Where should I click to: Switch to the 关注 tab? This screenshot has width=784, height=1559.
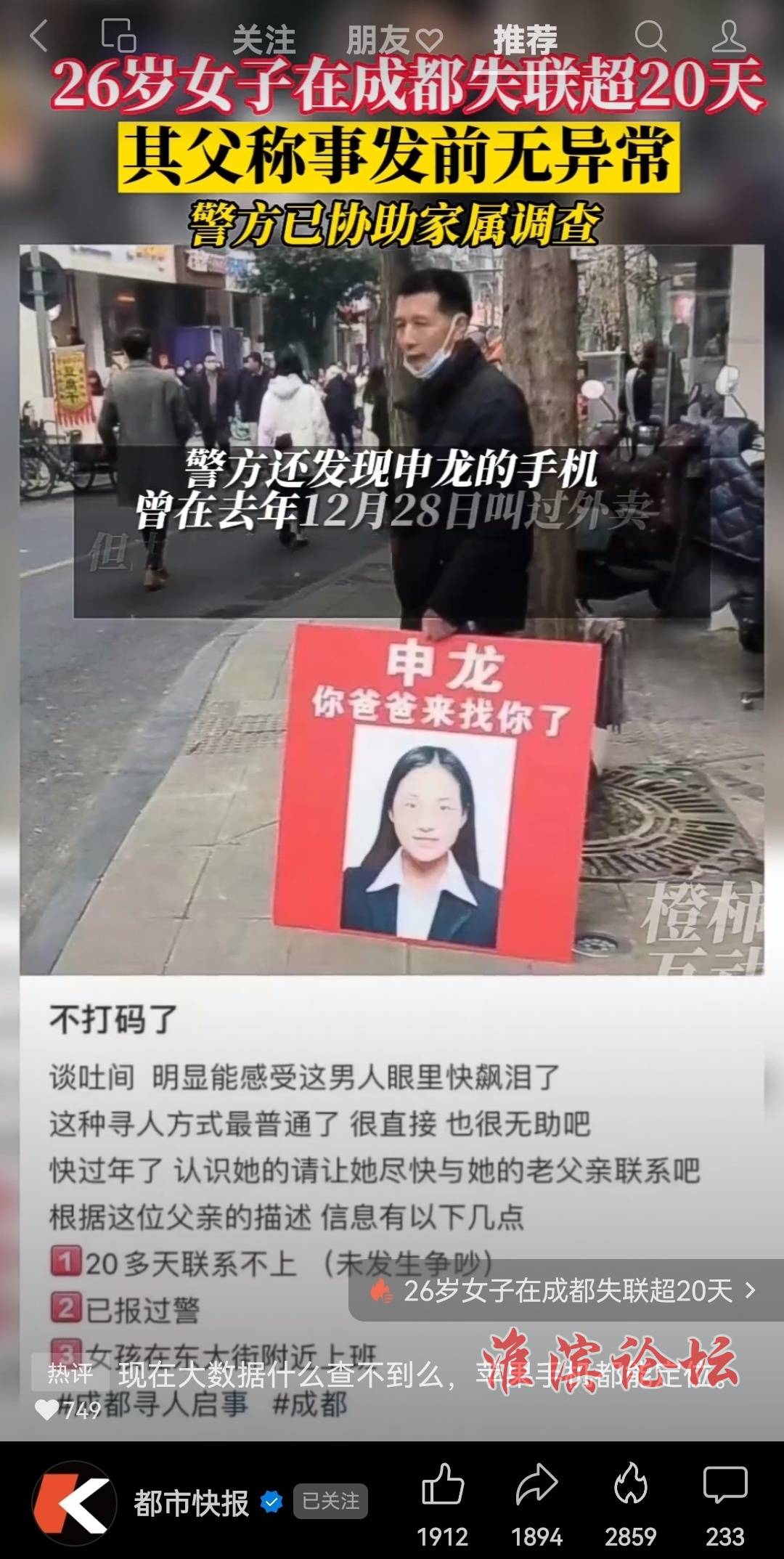[264, 40]
